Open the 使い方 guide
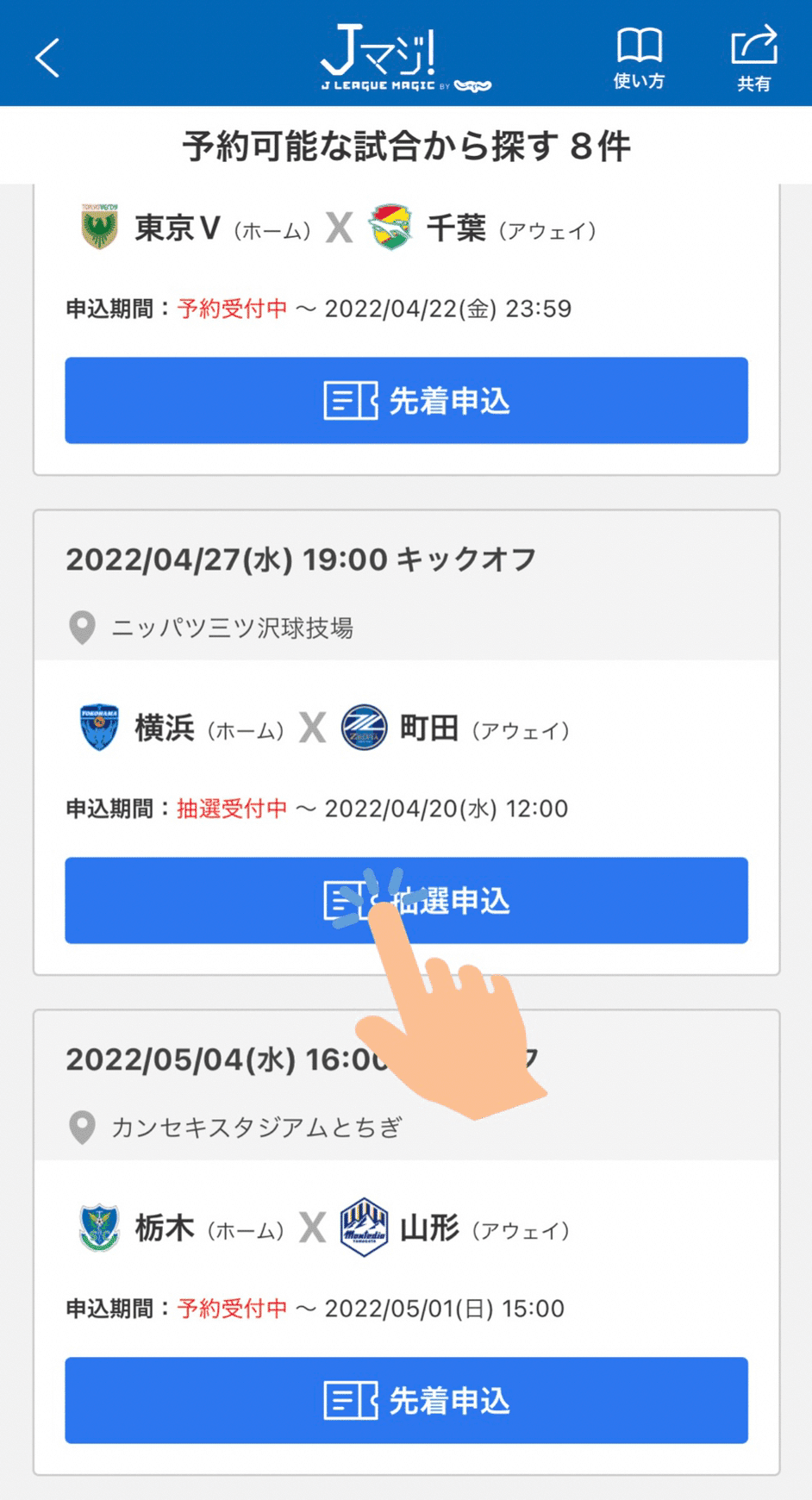The image size is (812, 1500). click(x=639, y=58)
